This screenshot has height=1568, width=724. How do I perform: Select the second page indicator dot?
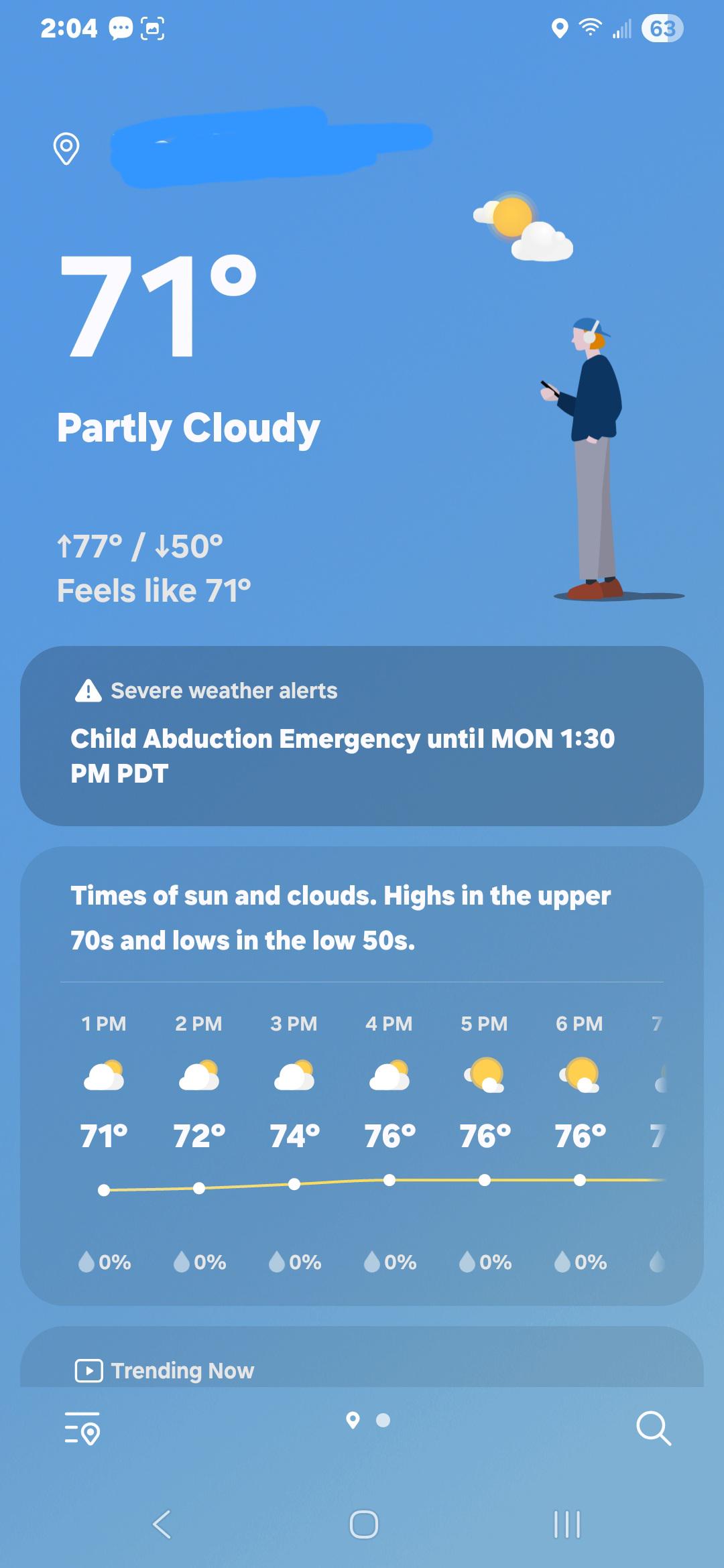383,1420
